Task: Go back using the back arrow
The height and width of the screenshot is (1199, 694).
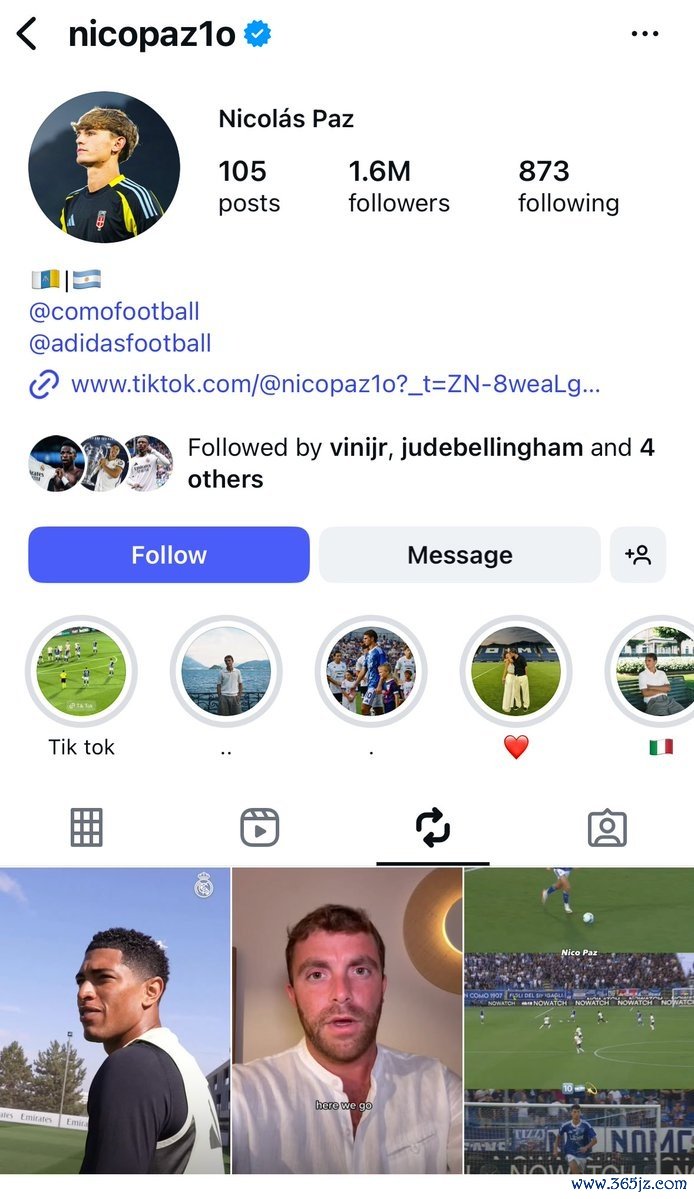Action: (x=27, y=35)
